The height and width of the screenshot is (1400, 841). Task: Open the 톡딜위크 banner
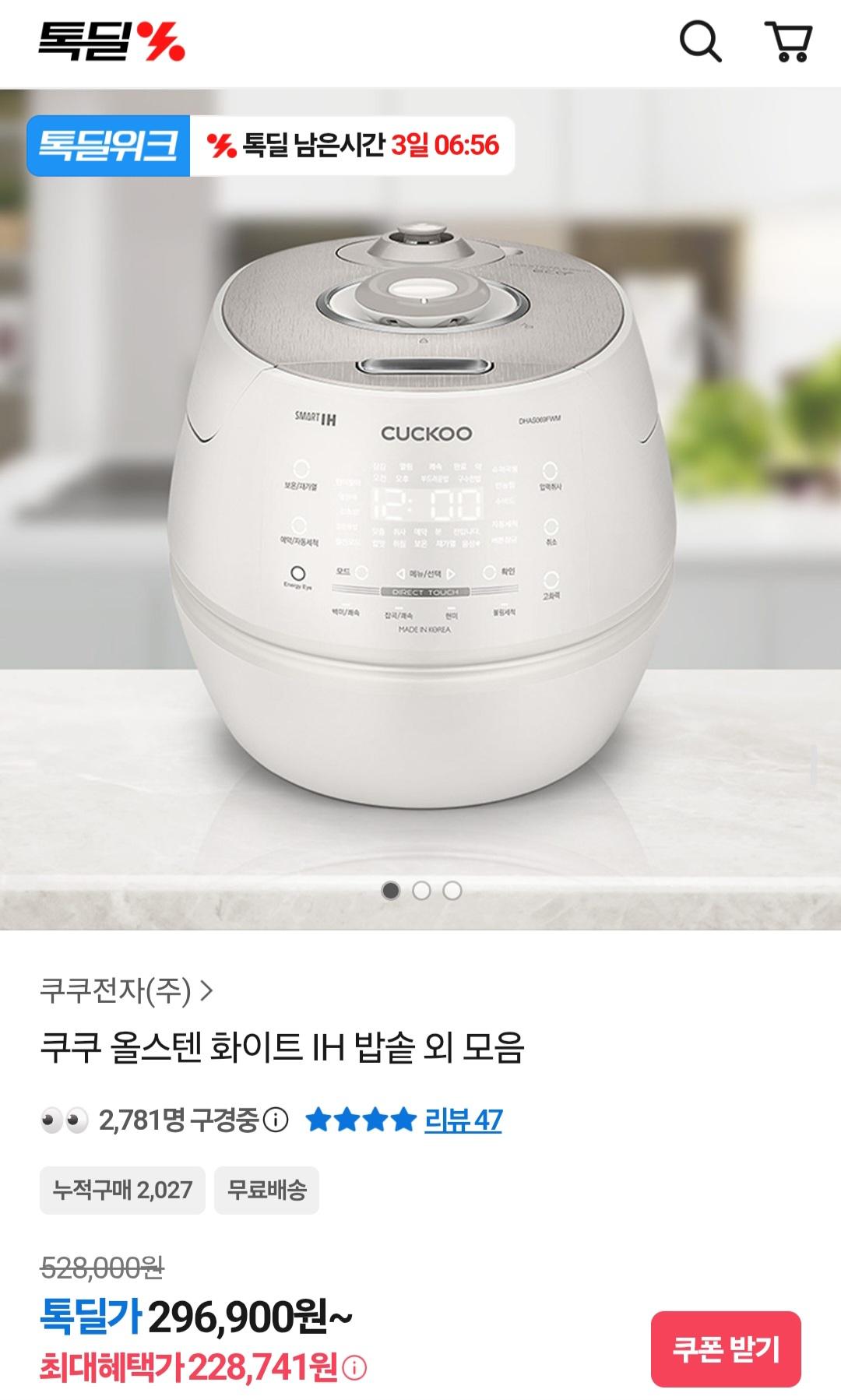pos(109,146)
